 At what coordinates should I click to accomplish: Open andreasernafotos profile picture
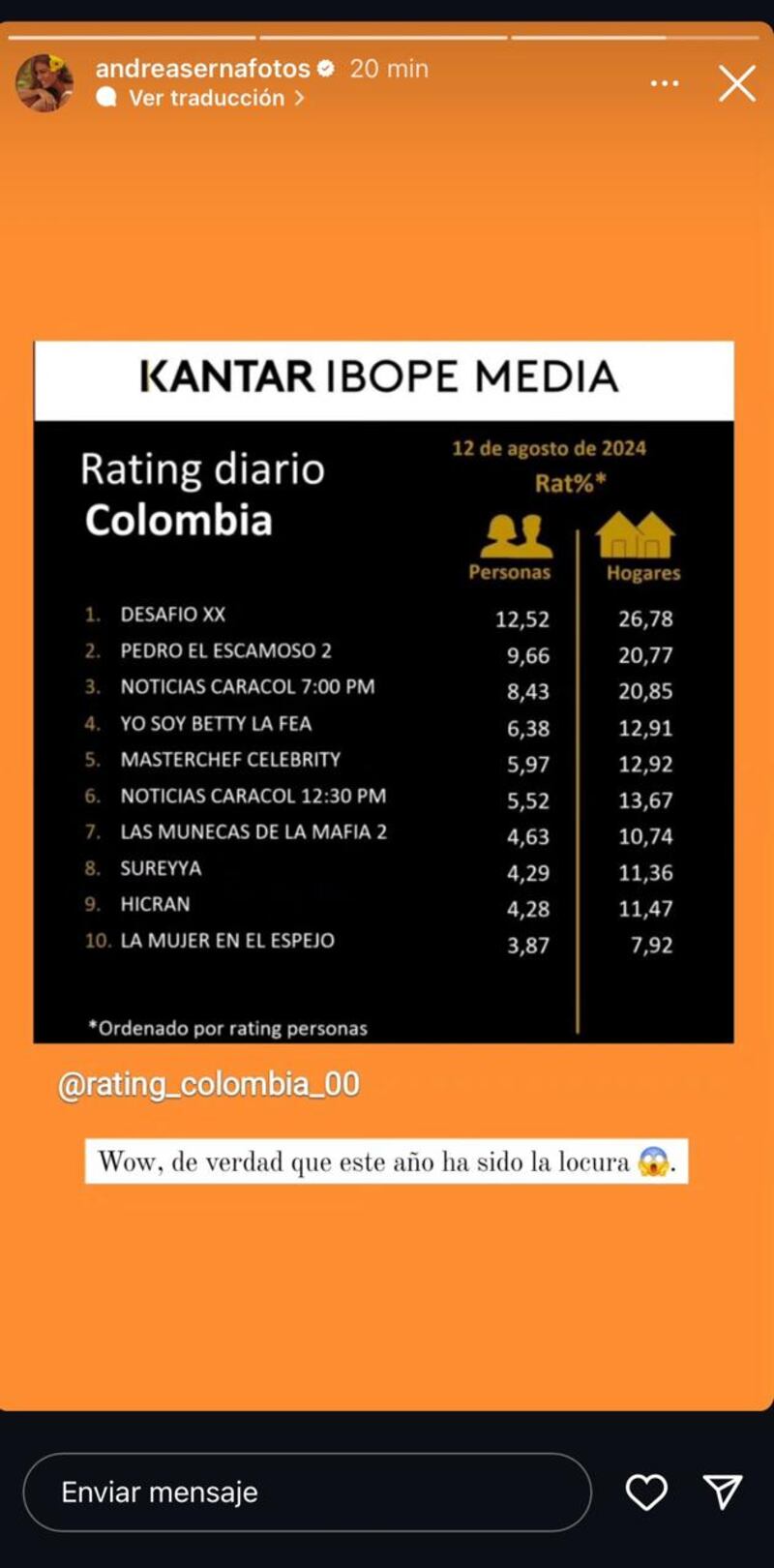coord(45,83)
